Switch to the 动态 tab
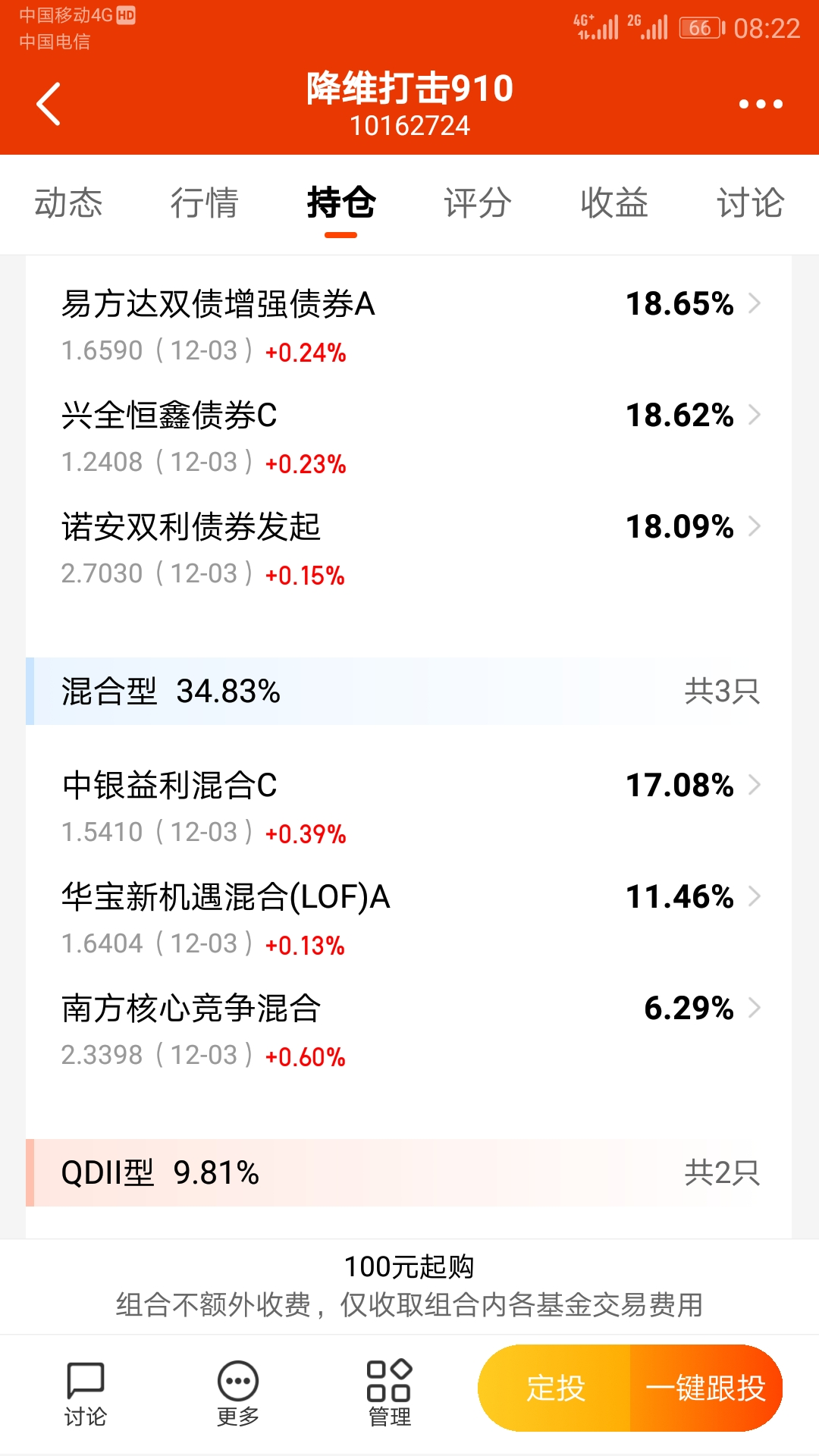 point(68,203)
